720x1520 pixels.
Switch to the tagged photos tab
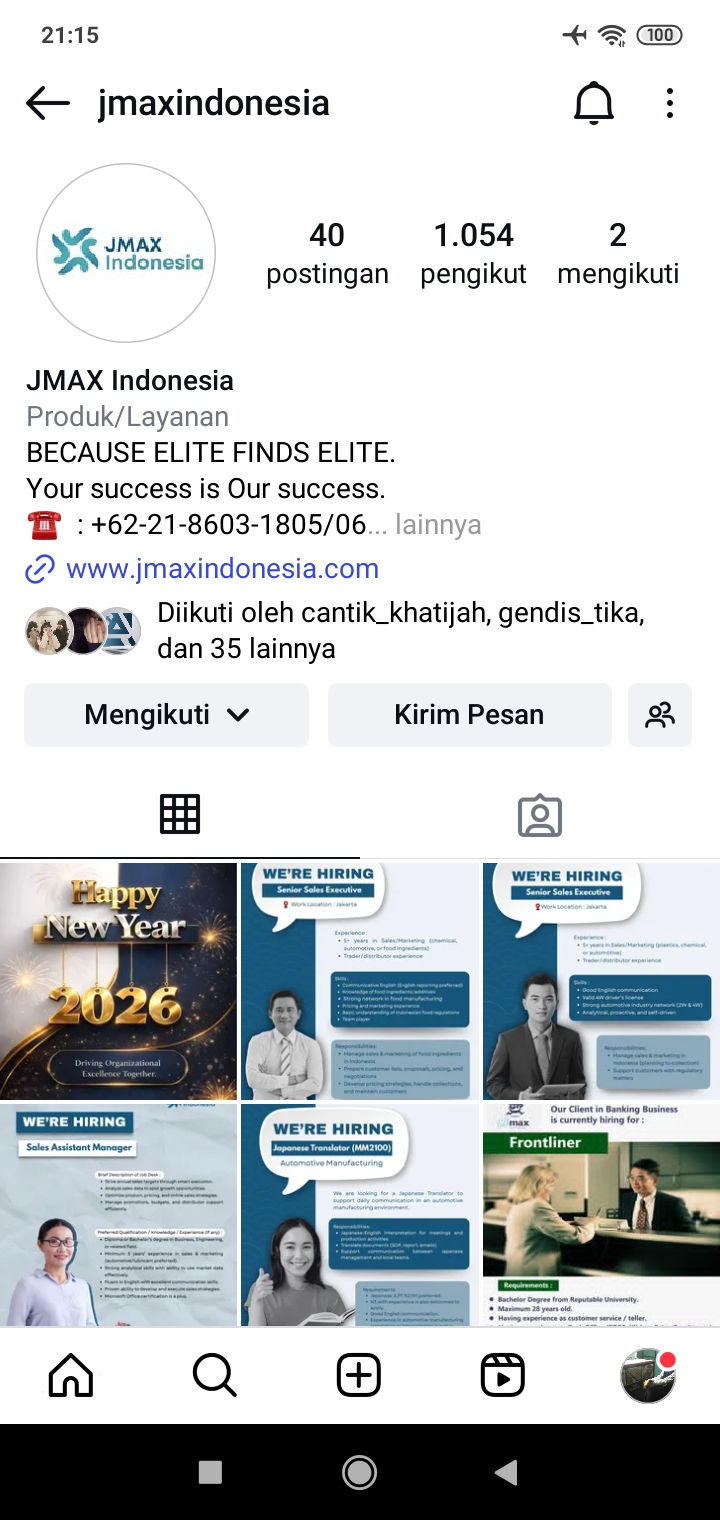tap(540, 815)
